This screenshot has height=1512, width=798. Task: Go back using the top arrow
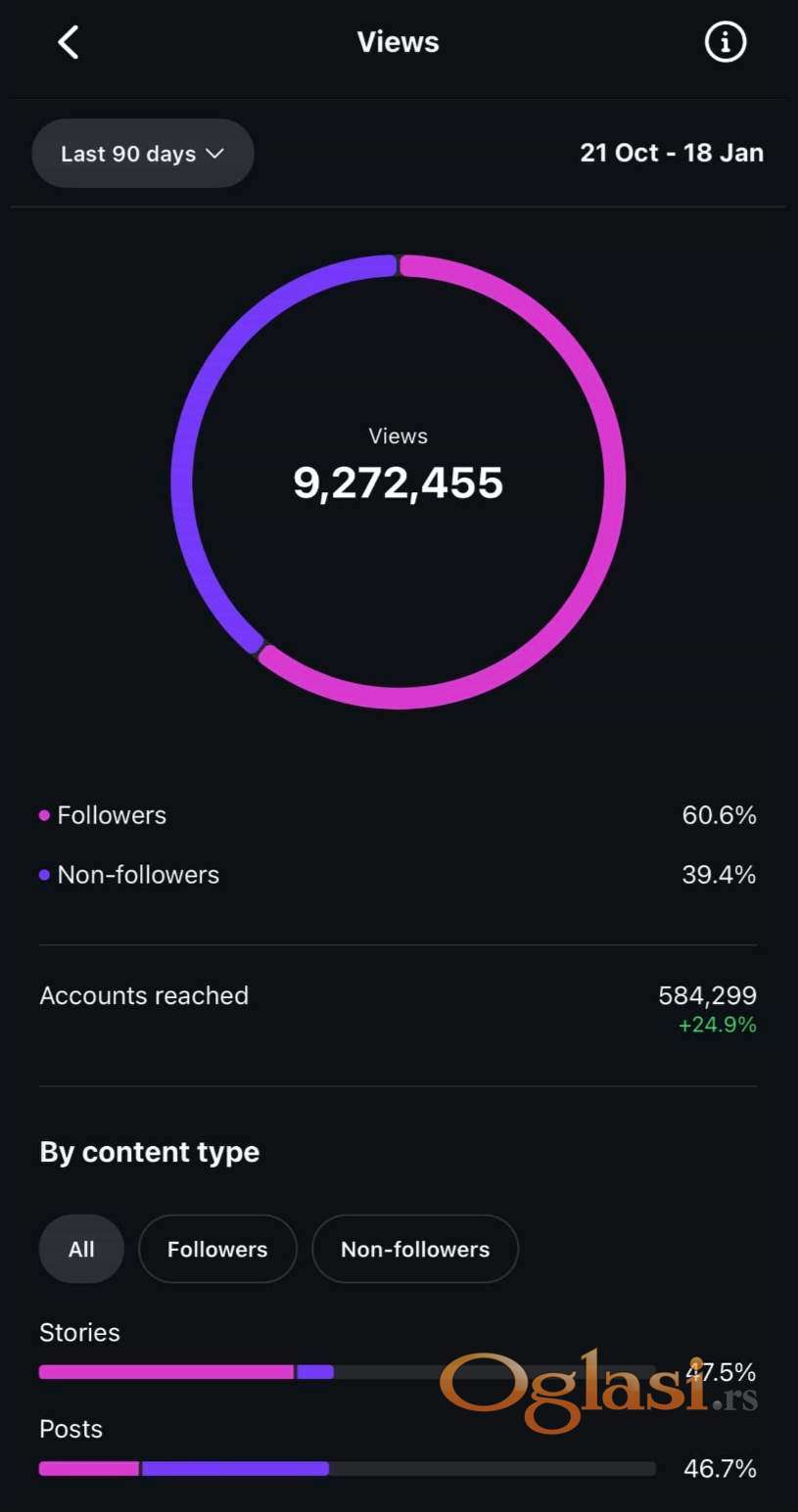(x=68, y=42)
